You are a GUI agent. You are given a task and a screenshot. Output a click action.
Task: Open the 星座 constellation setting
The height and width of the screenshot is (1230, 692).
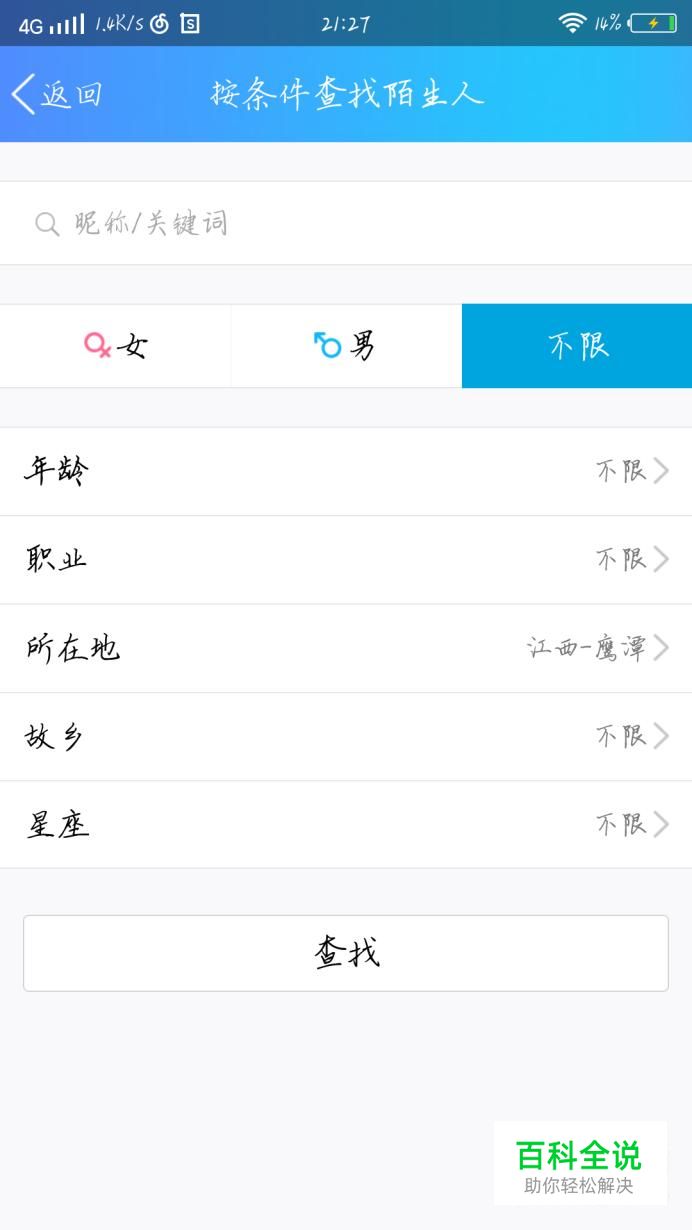pyautogui.click(x=346, y=825)
